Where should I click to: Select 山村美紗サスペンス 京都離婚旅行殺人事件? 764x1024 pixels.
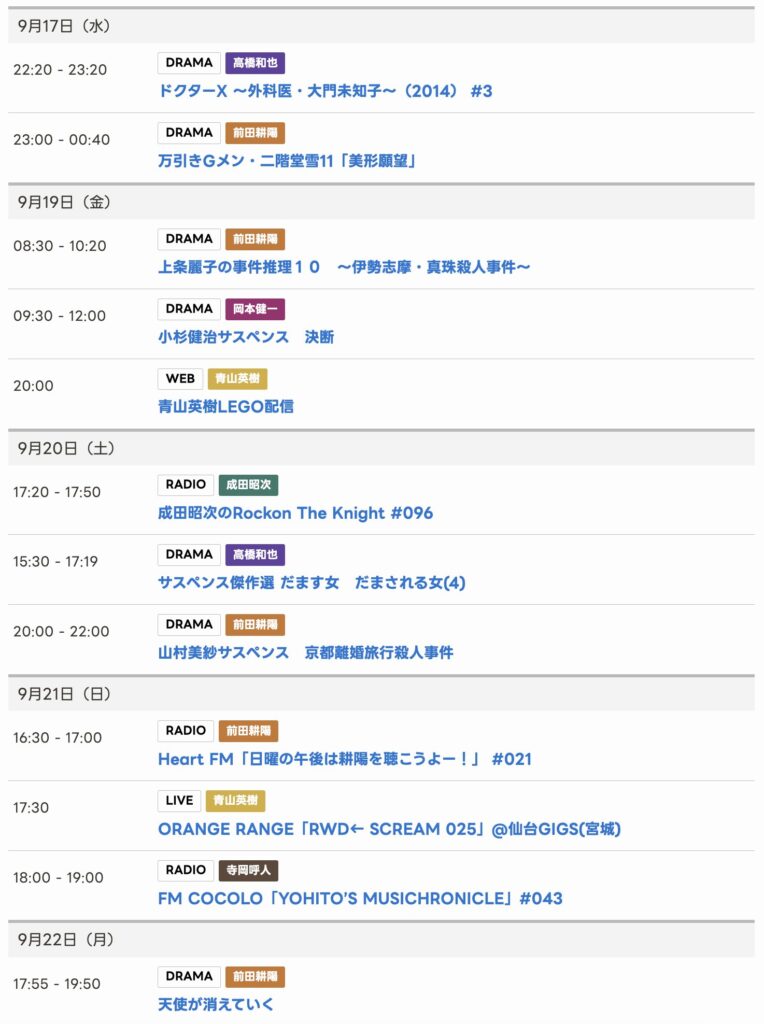305,653
